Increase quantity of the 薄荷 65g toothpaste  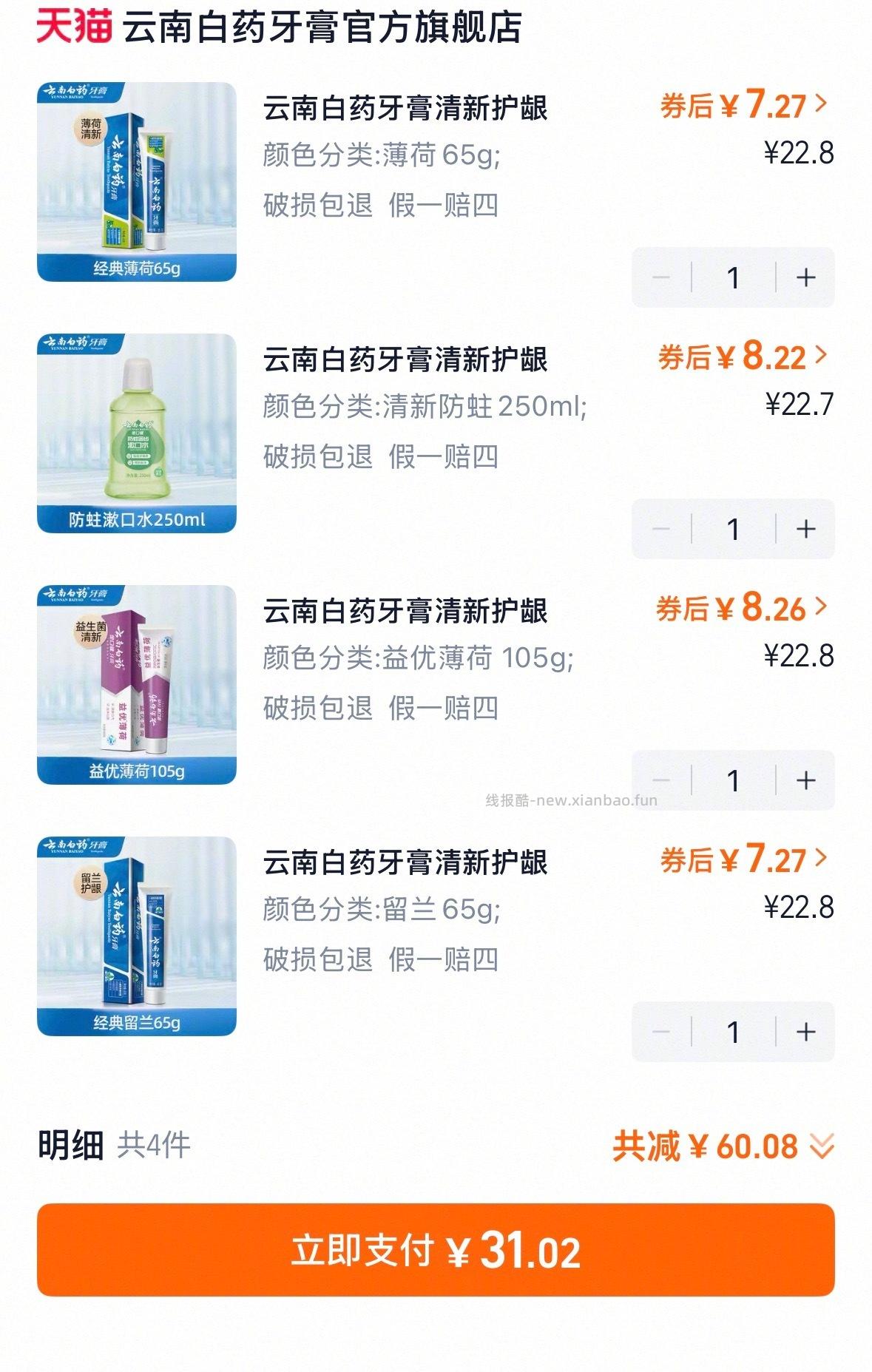(x=805, y=277)
